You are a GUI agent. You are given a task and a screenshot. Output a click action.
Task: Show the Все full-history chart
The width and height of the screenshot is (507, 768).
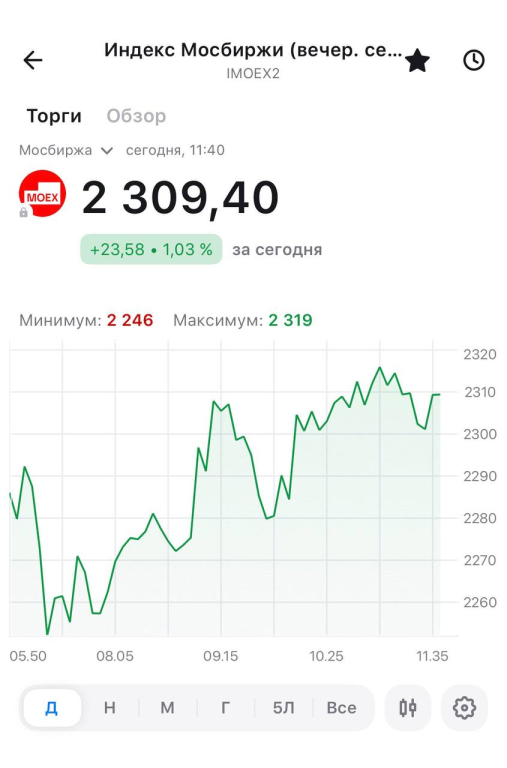click(341, 708)
